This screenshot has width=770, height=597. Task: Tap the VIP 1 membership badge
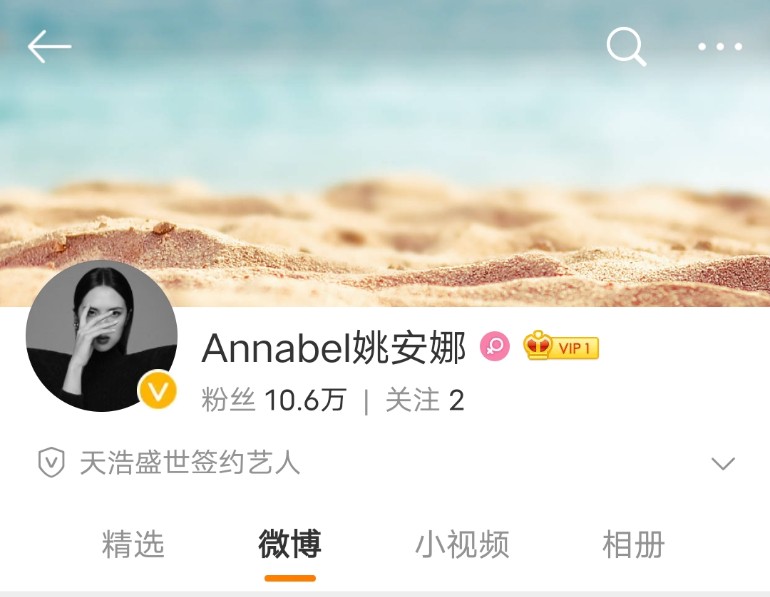tap(561, 347)
